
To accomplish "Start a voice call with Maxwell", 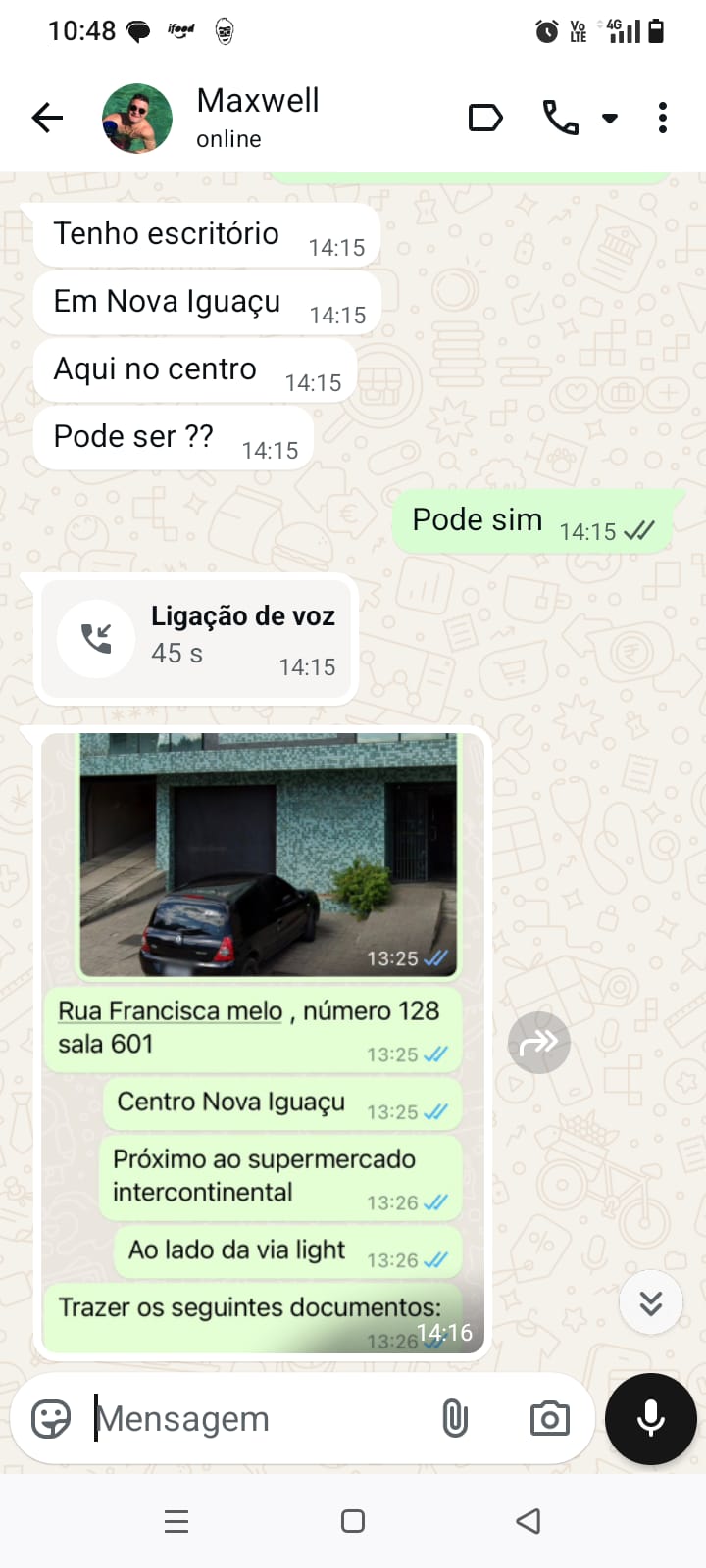I will click(560, 119).
